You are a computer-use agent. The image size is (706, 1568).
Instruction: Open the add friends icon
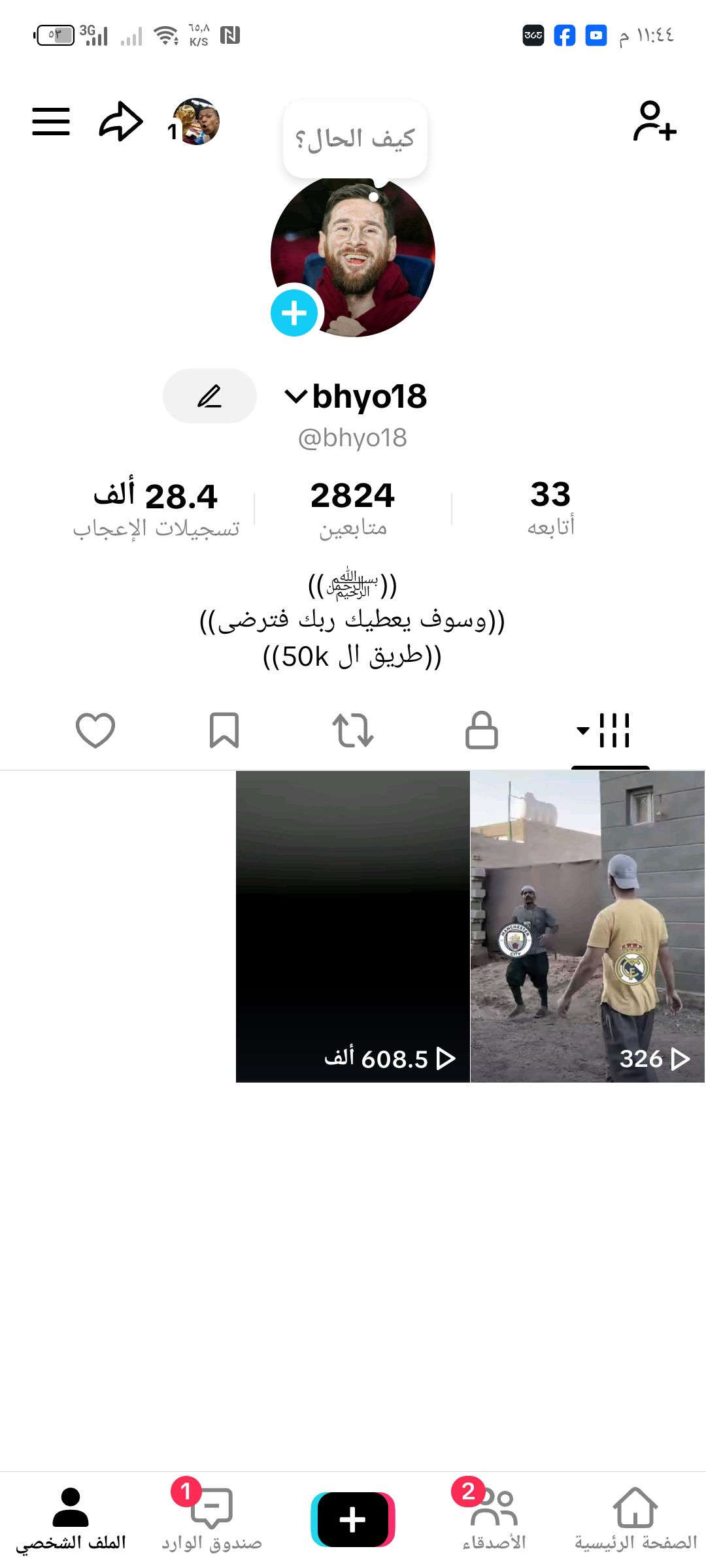point(654,122)
